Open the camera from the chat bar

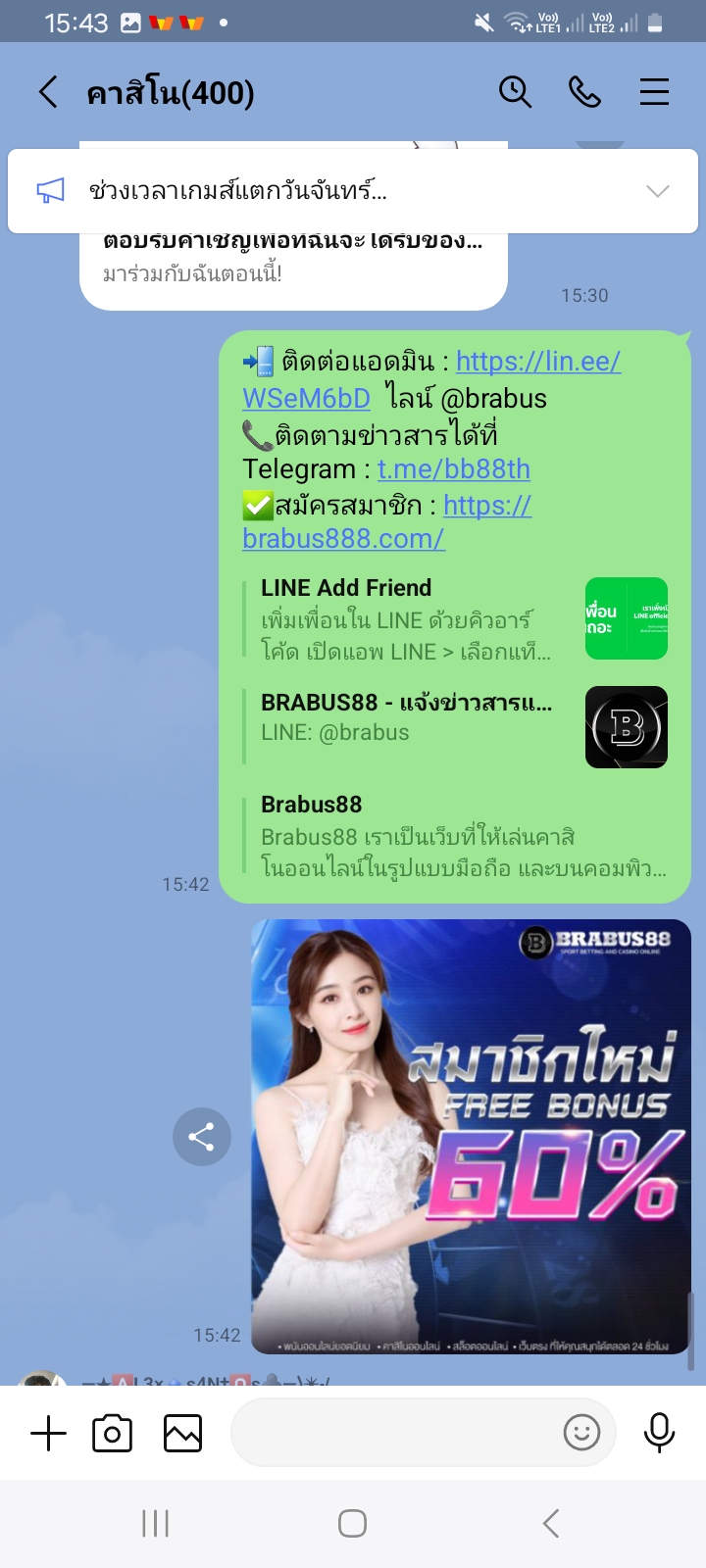[x=112, y=1434]
